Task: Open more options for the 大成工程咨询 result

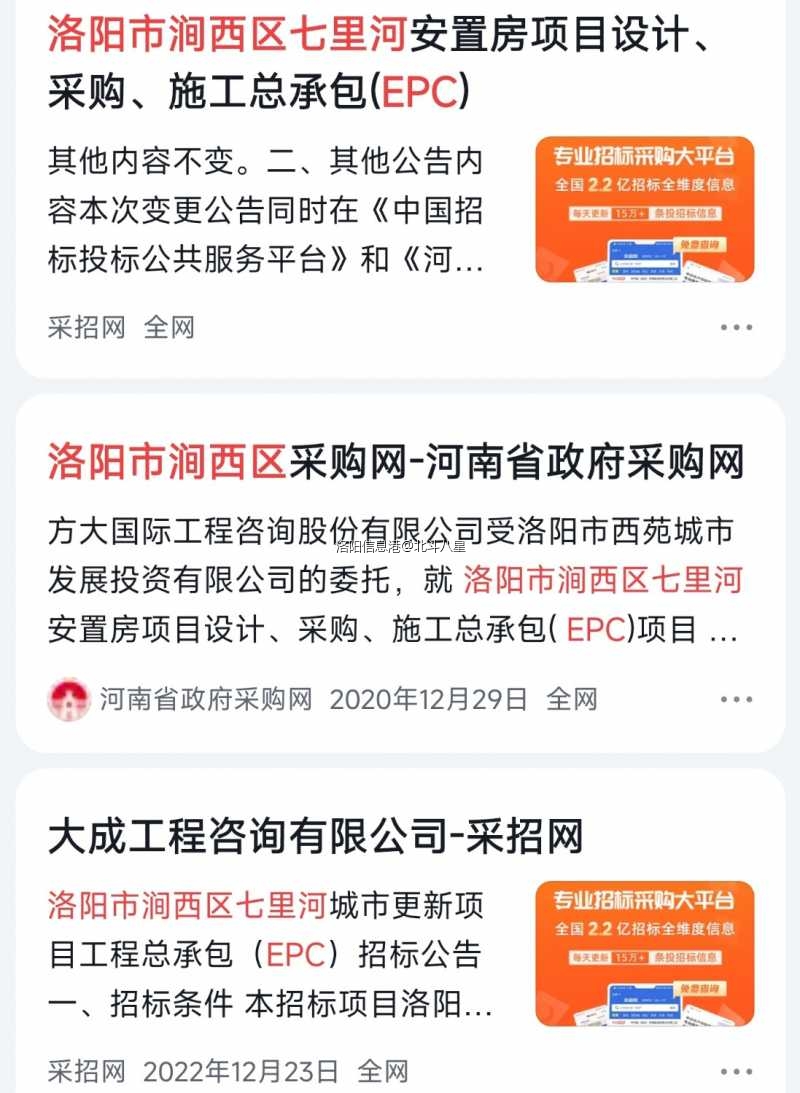Action: (736, 1072)
